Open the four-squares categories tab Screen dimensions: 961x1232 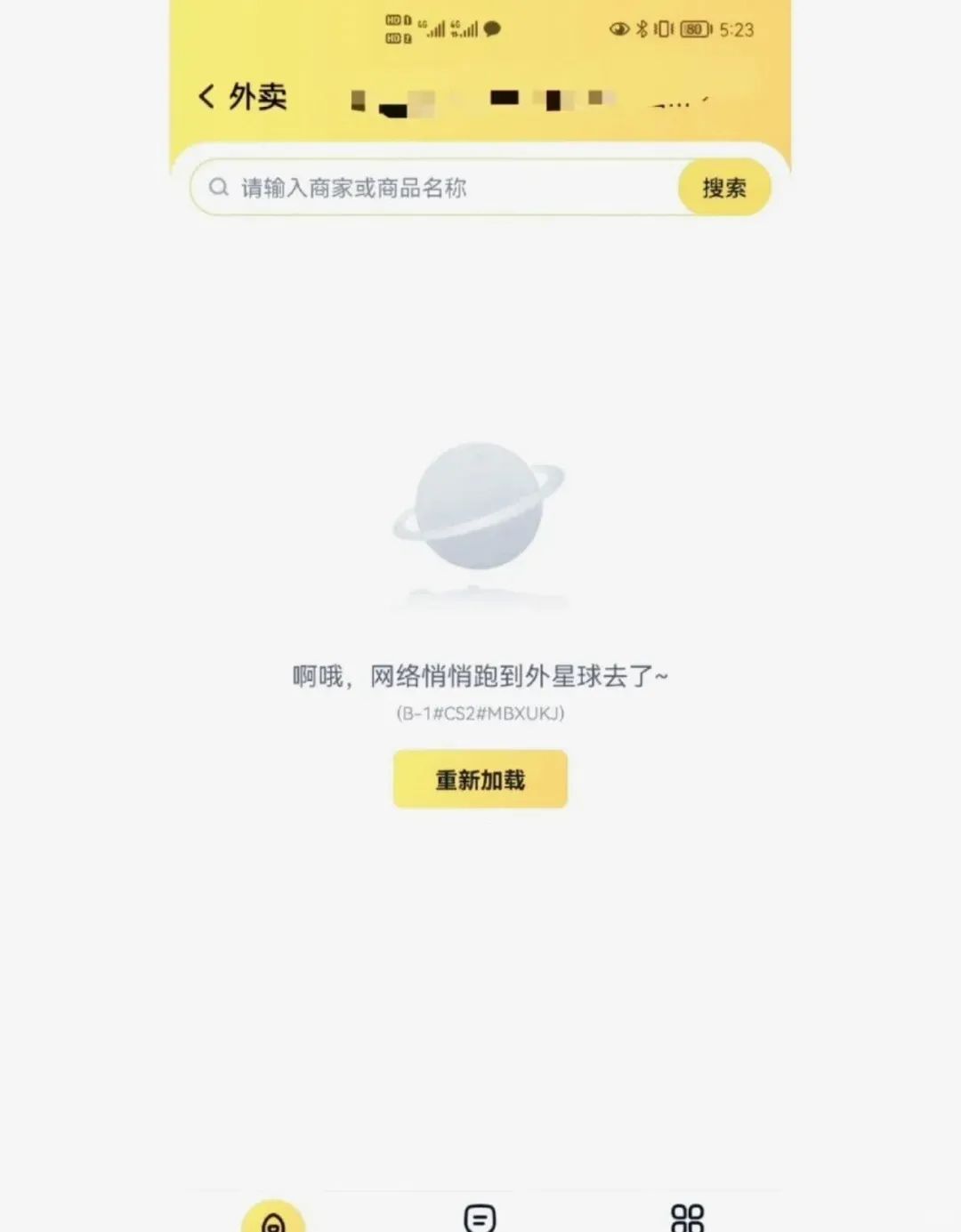(x=687, y=1218)
